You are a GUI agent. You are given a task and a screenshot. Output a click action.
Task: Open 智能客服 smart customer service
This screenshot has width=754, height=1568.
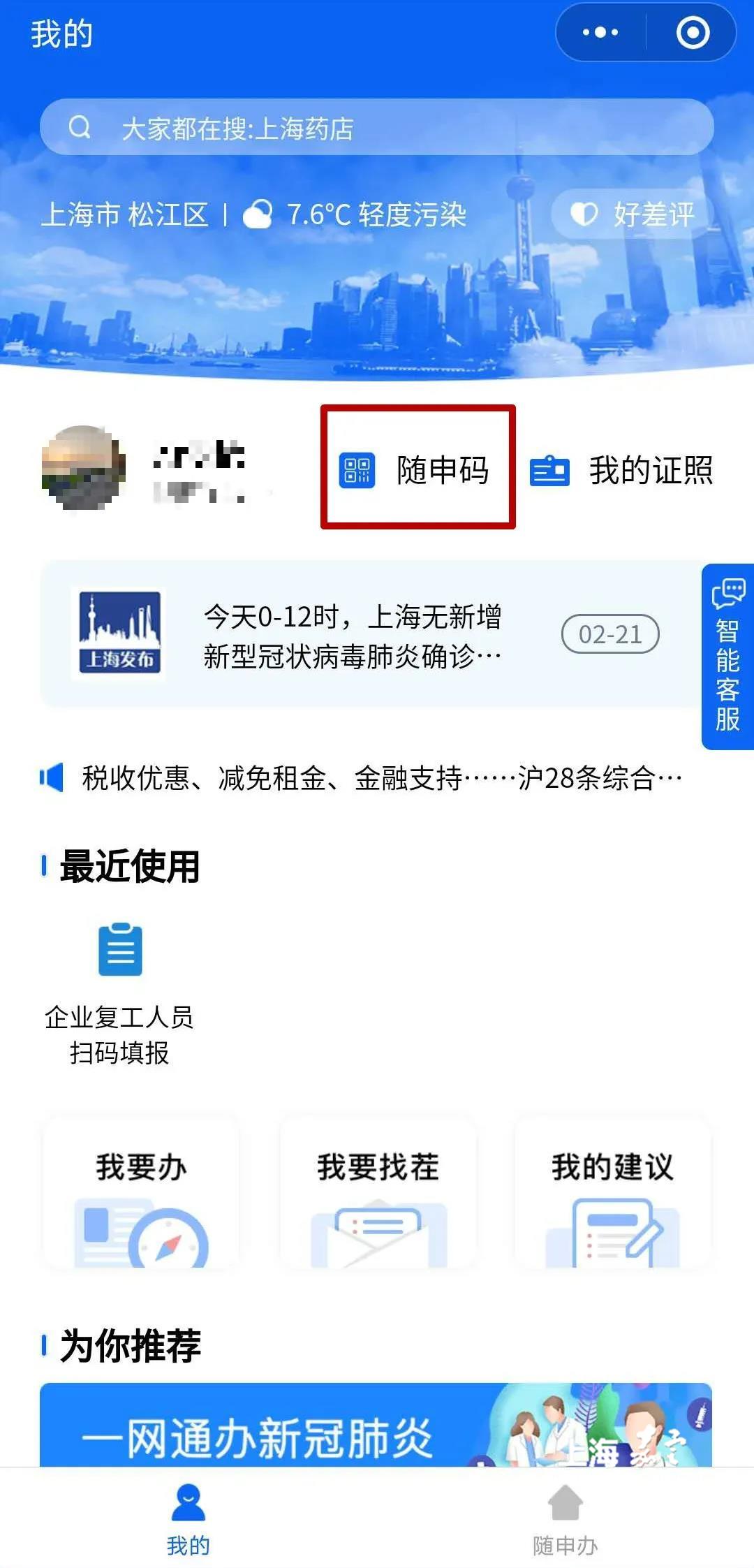727,657
